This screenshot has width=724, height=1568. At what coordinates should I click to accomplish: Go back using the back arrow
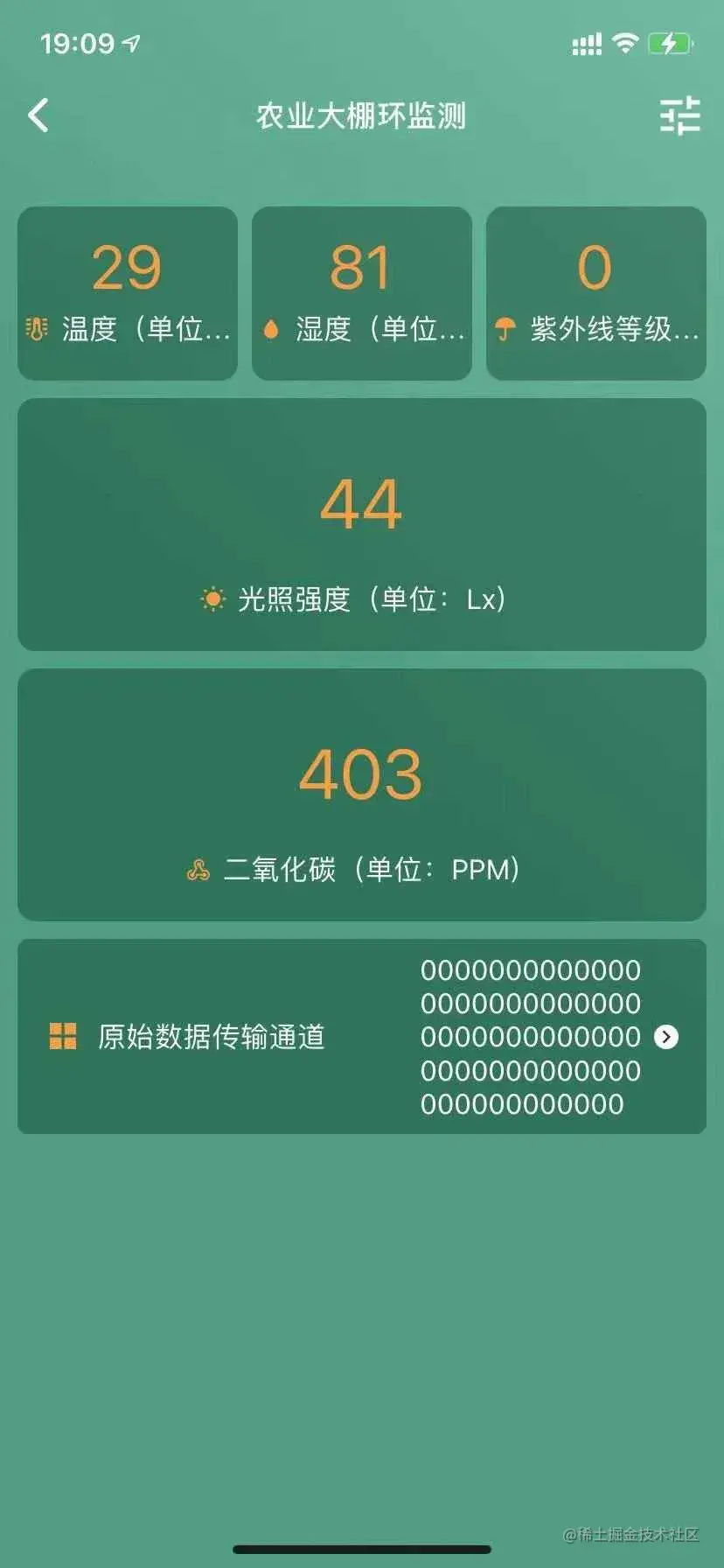(x=38, y=115)
